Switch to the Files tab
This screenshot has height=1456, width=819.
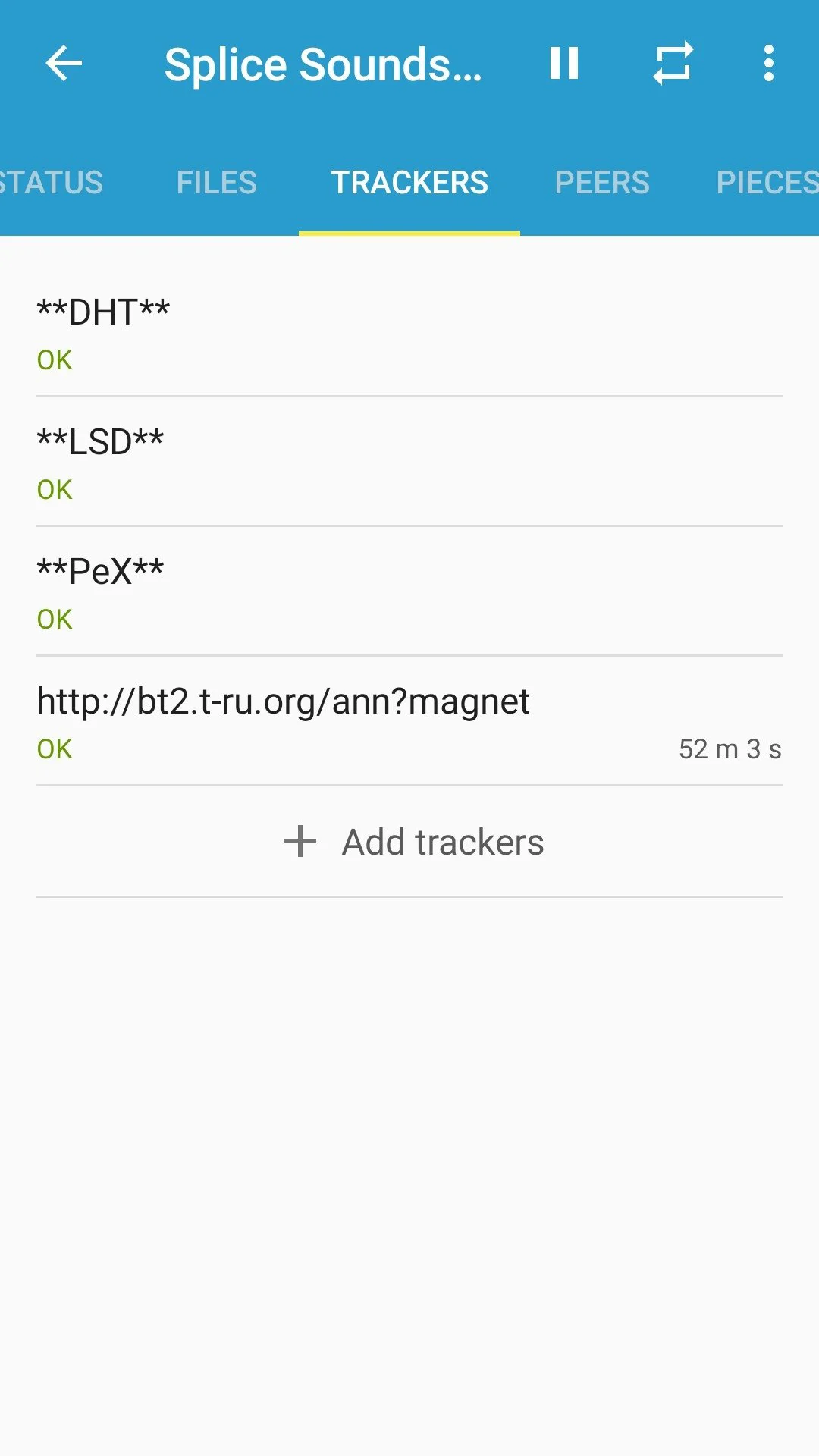(x=216, y=183)
